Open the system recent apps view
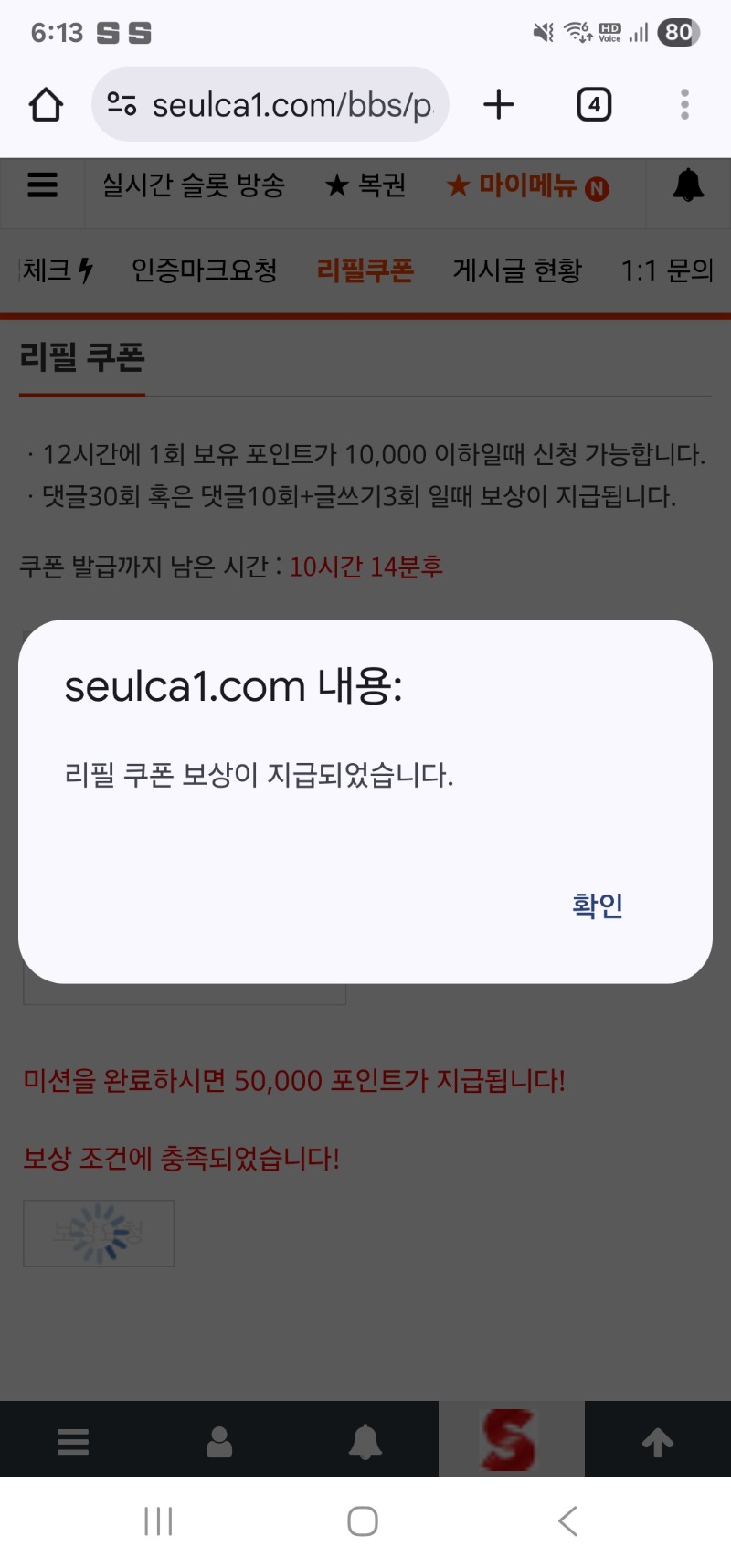731x1568 pixels. [x=158, y=1521]
